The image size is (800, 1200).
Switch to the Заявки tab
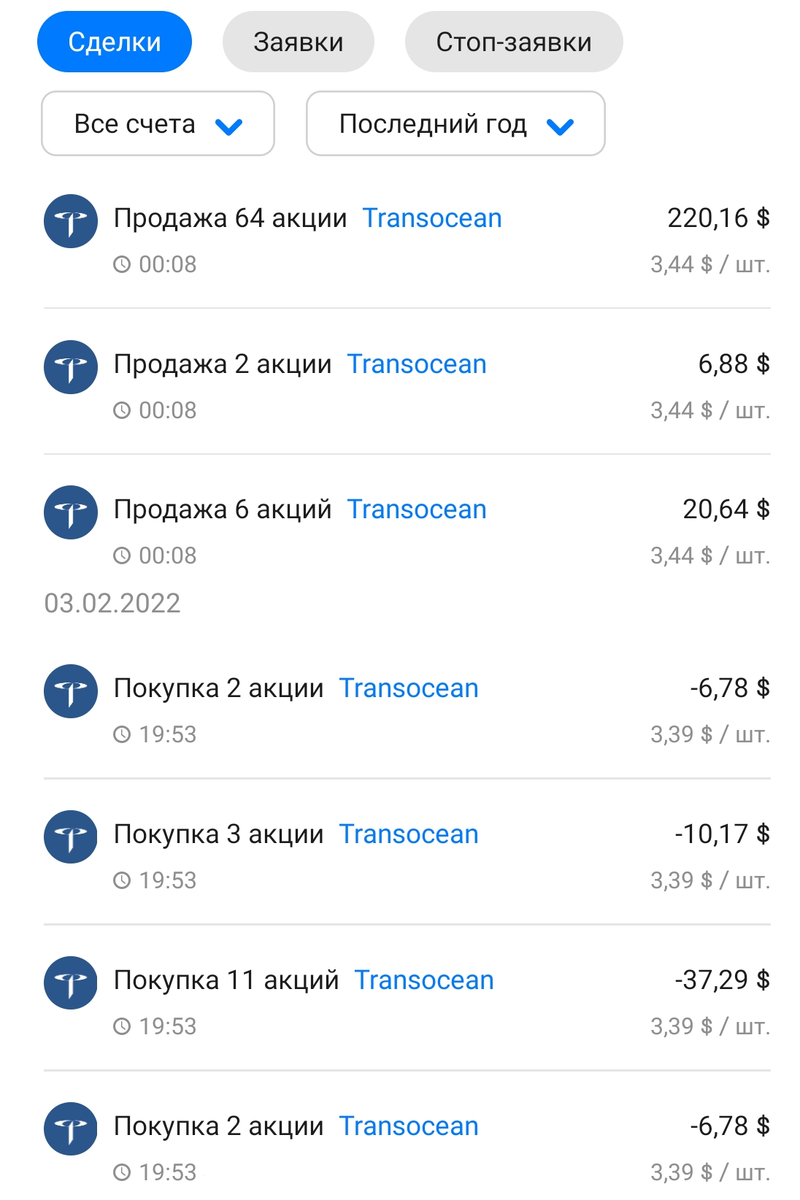298,42
